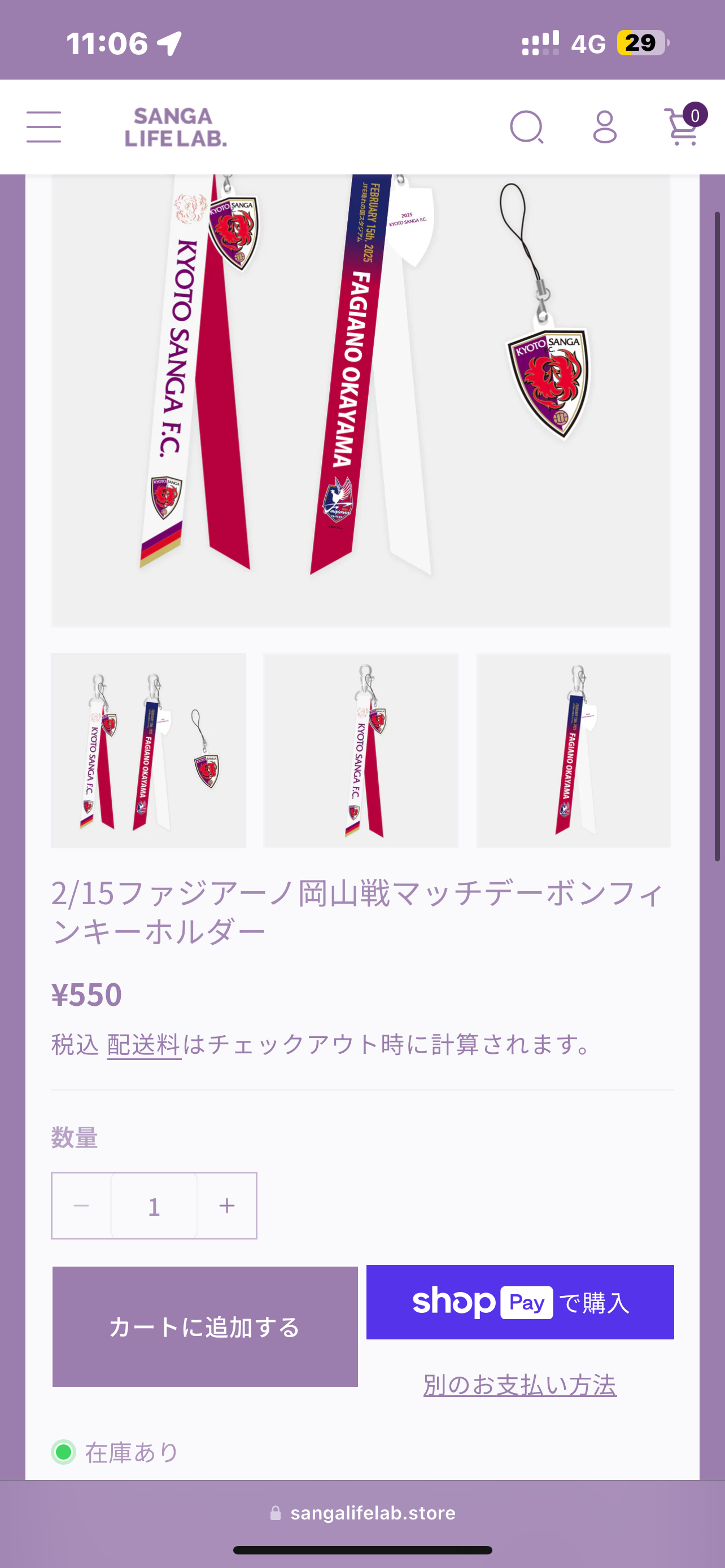The width and height of the screenshot is (725, 1568).
Task: Add item with カートに追加する
Action: coord(205,1327)
